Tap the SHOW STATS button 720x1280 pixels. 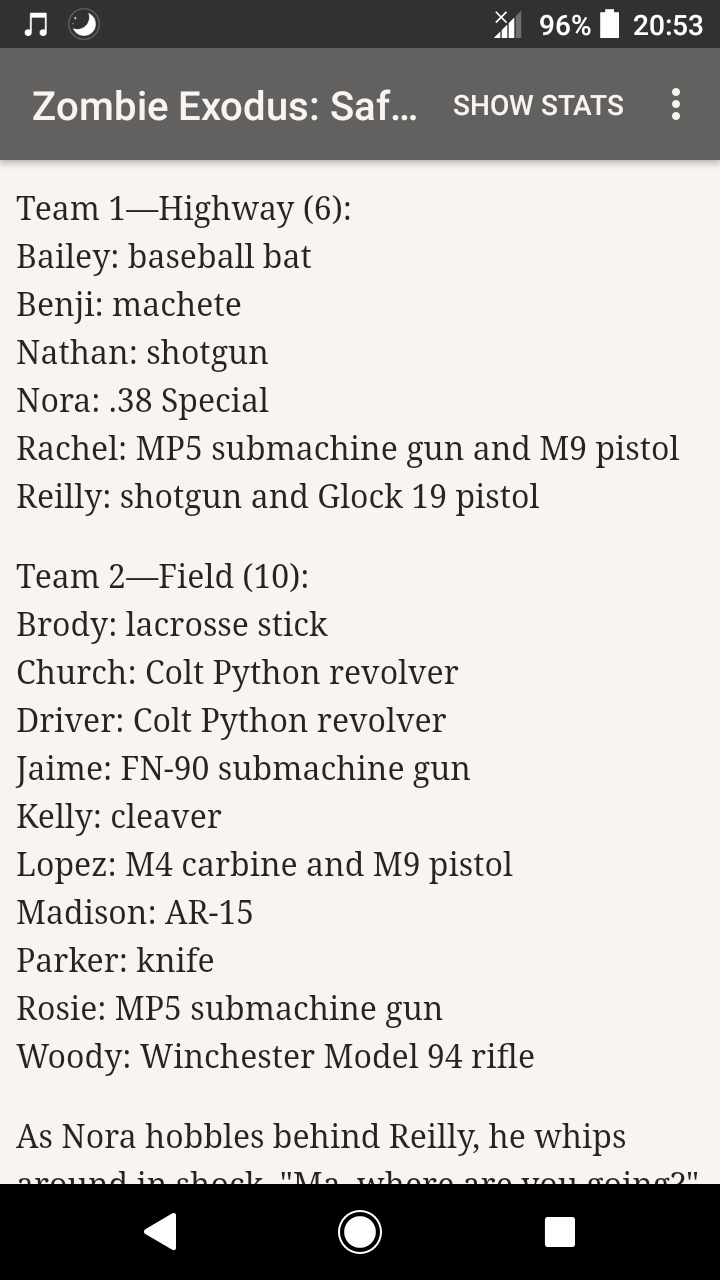point(538,105)
